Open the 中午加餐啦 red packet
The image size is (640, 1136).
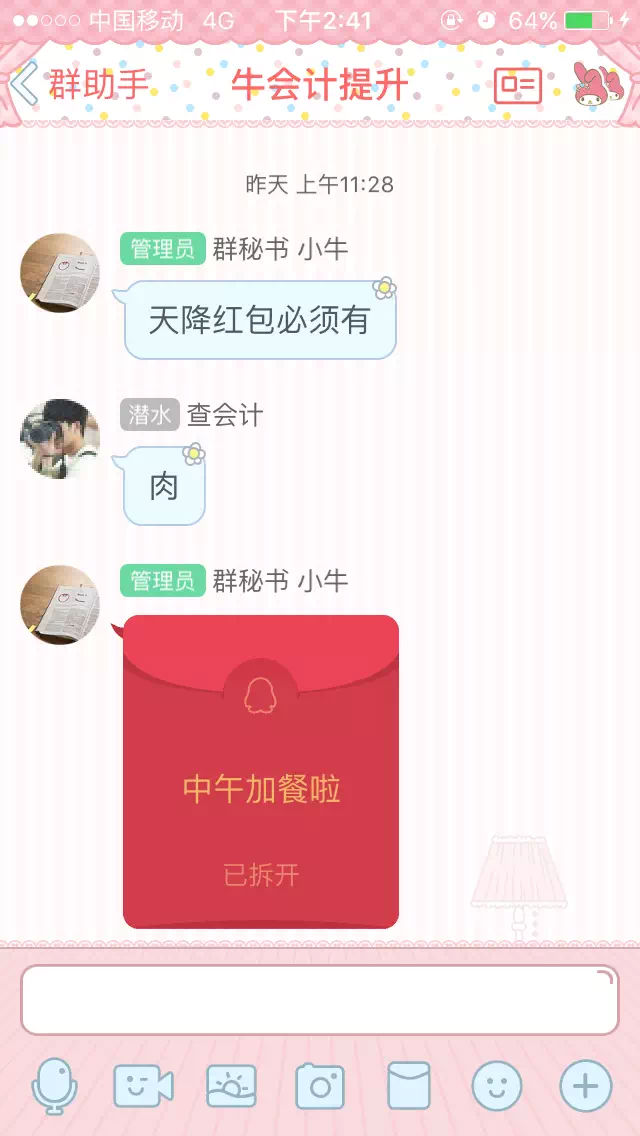(x=261, y=772)
